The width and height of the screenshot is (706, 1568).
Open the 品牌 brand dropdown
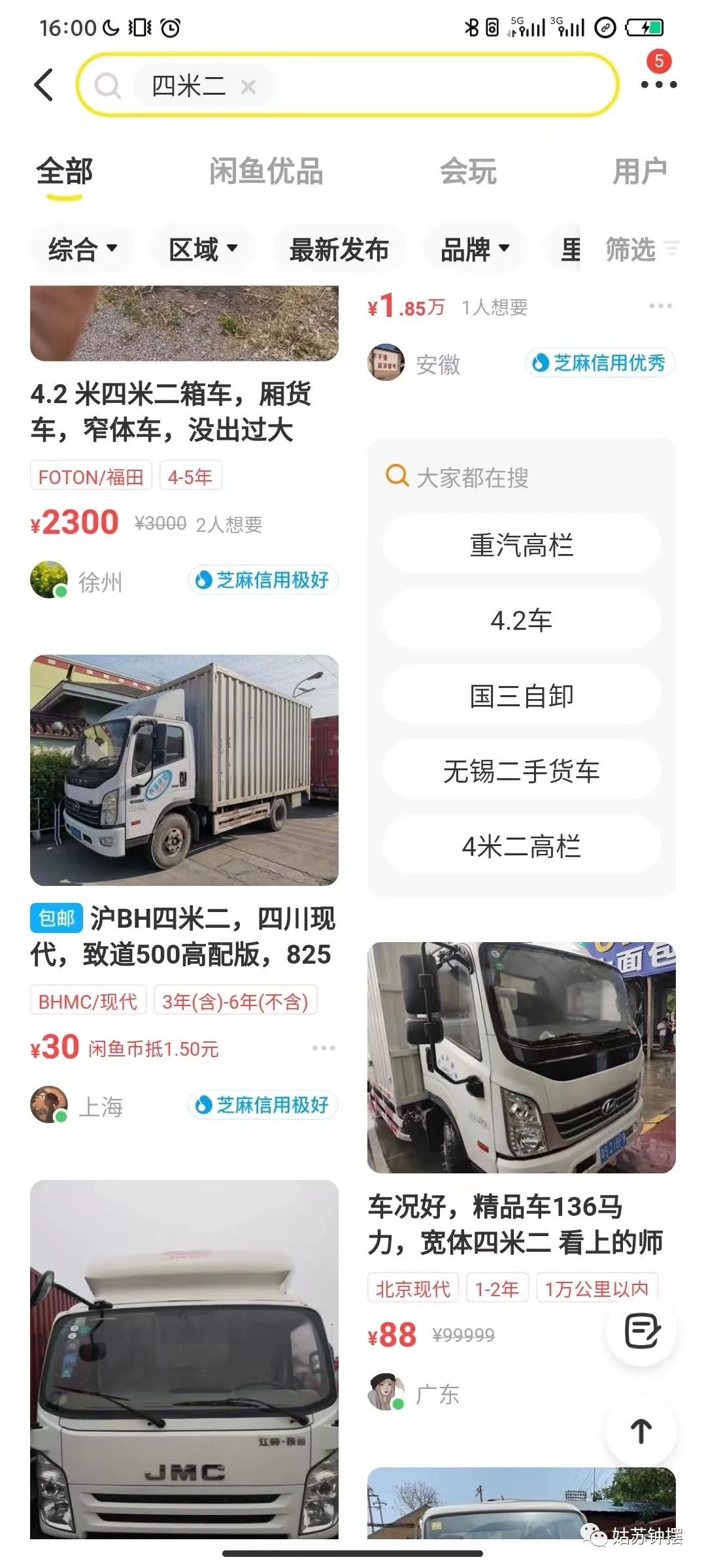(x=474, y=249)
